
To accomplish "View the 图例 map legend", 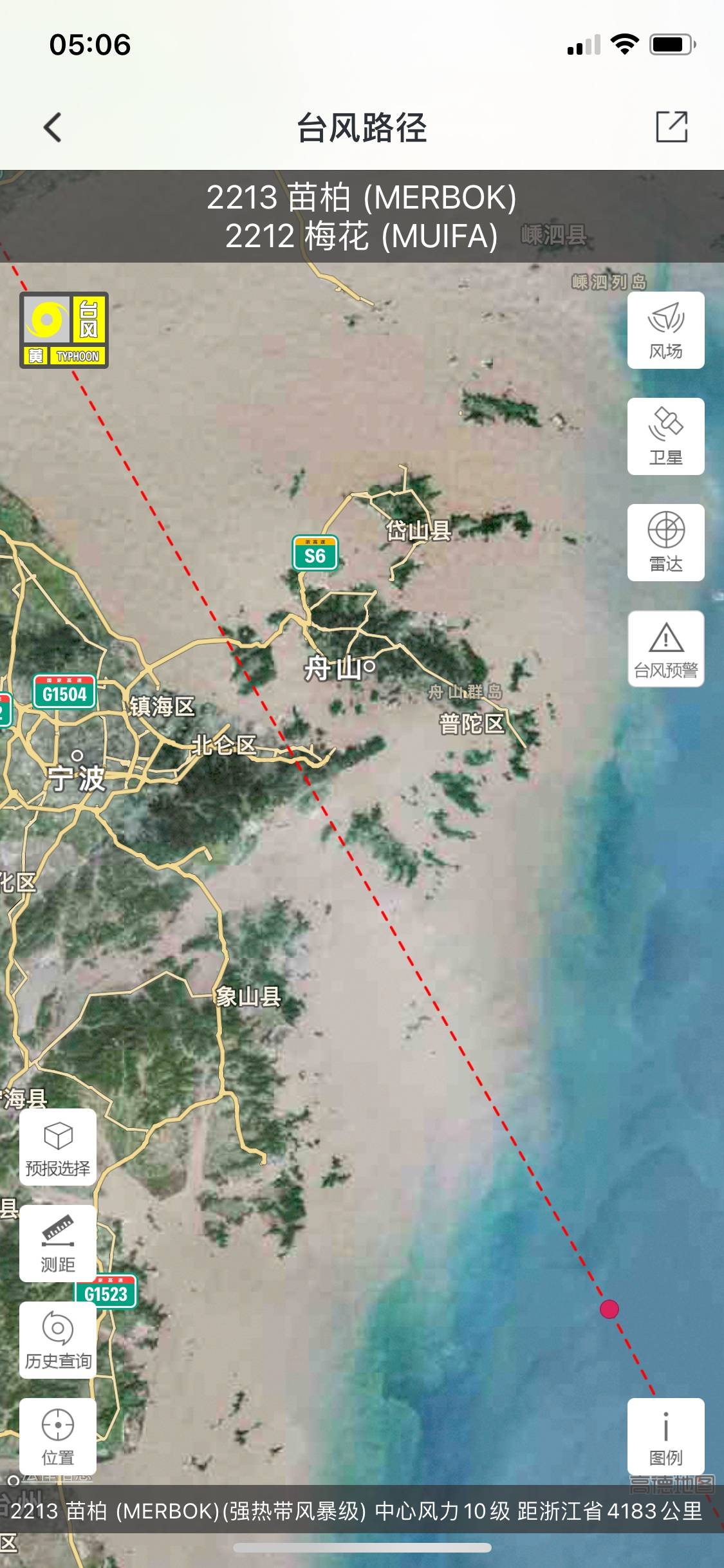I will [665, 1436].
